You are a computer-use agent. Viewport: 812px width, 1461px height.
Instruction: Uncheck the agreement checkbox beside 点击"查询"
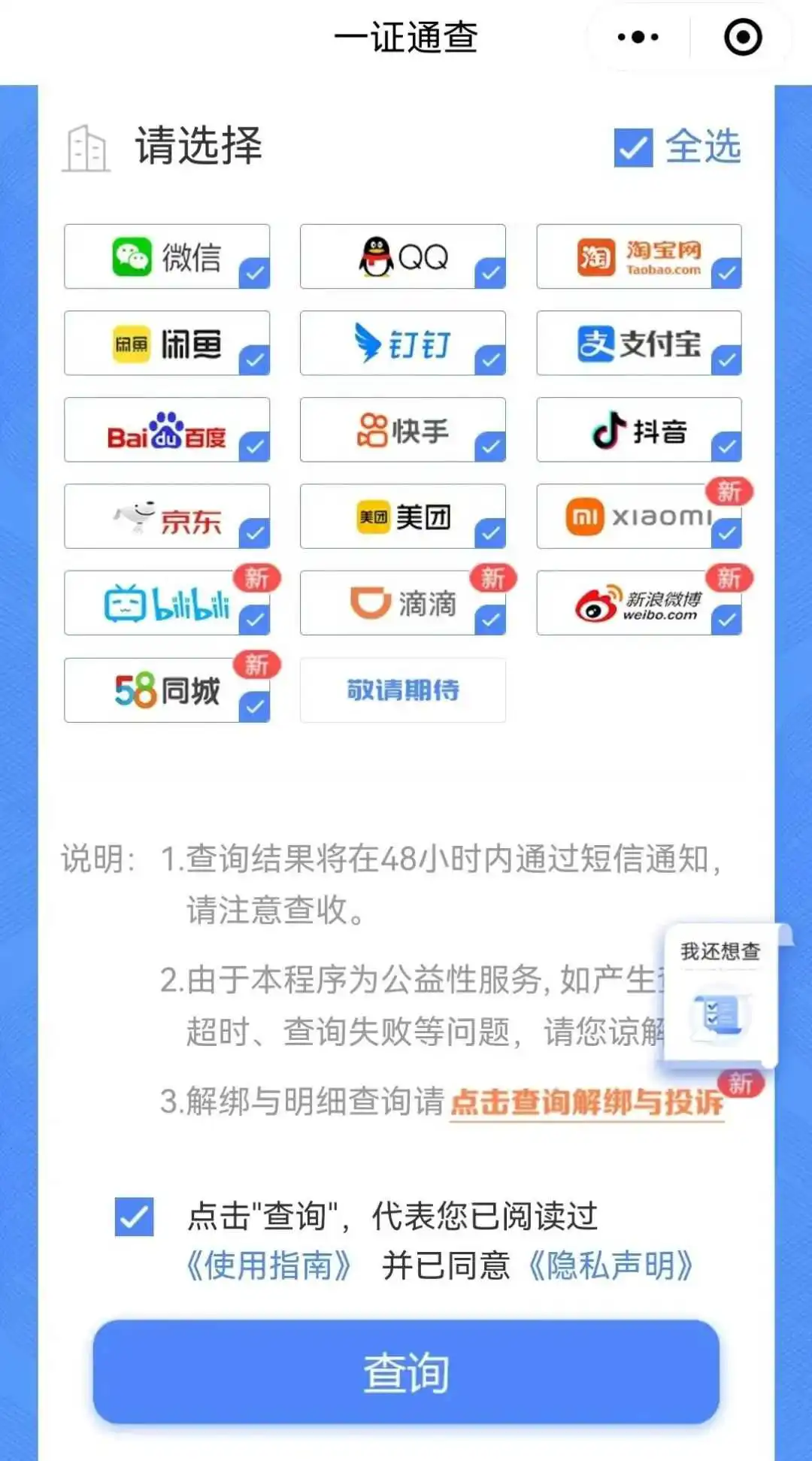pos(135,1217)
